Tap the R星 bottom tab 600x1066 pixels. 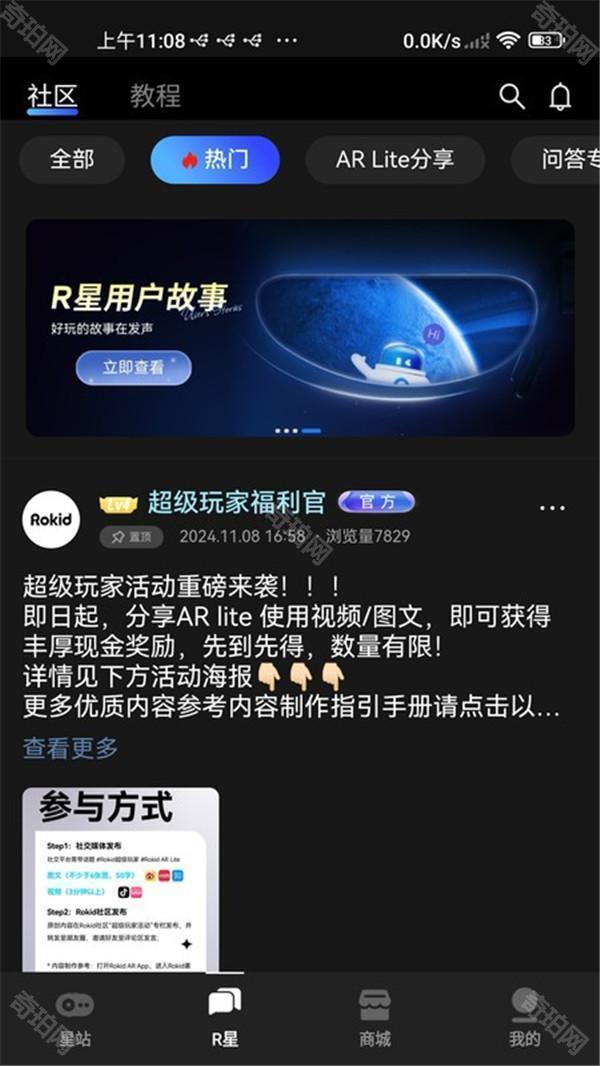tap(225, 1020)
